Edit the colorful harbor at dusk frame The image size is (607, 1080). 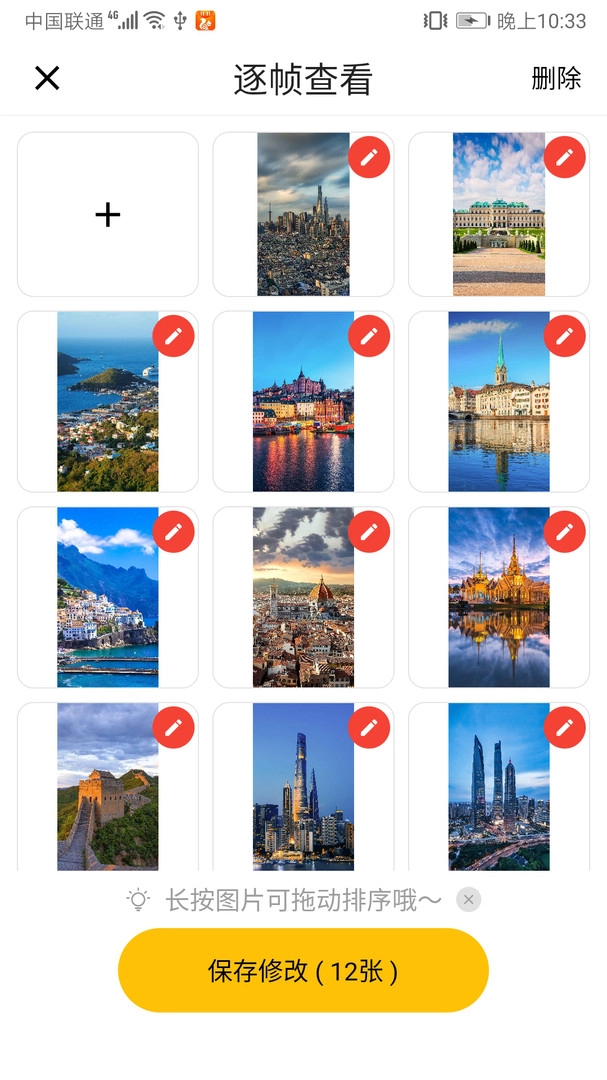[x=369, y=336]
